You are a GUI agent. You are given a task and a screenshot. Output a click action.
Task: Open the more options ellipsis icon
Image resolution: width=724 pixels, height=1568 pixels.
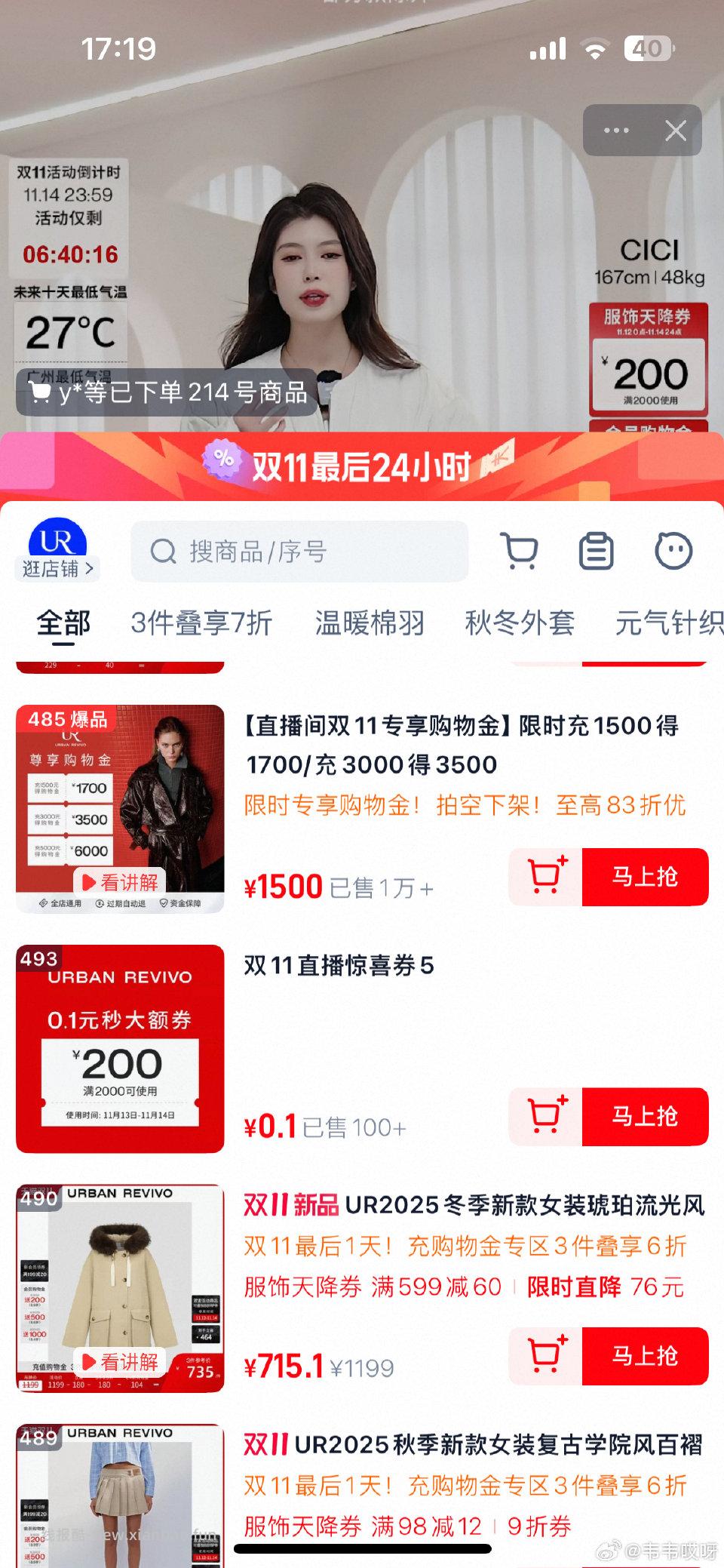tap(617, 130)
